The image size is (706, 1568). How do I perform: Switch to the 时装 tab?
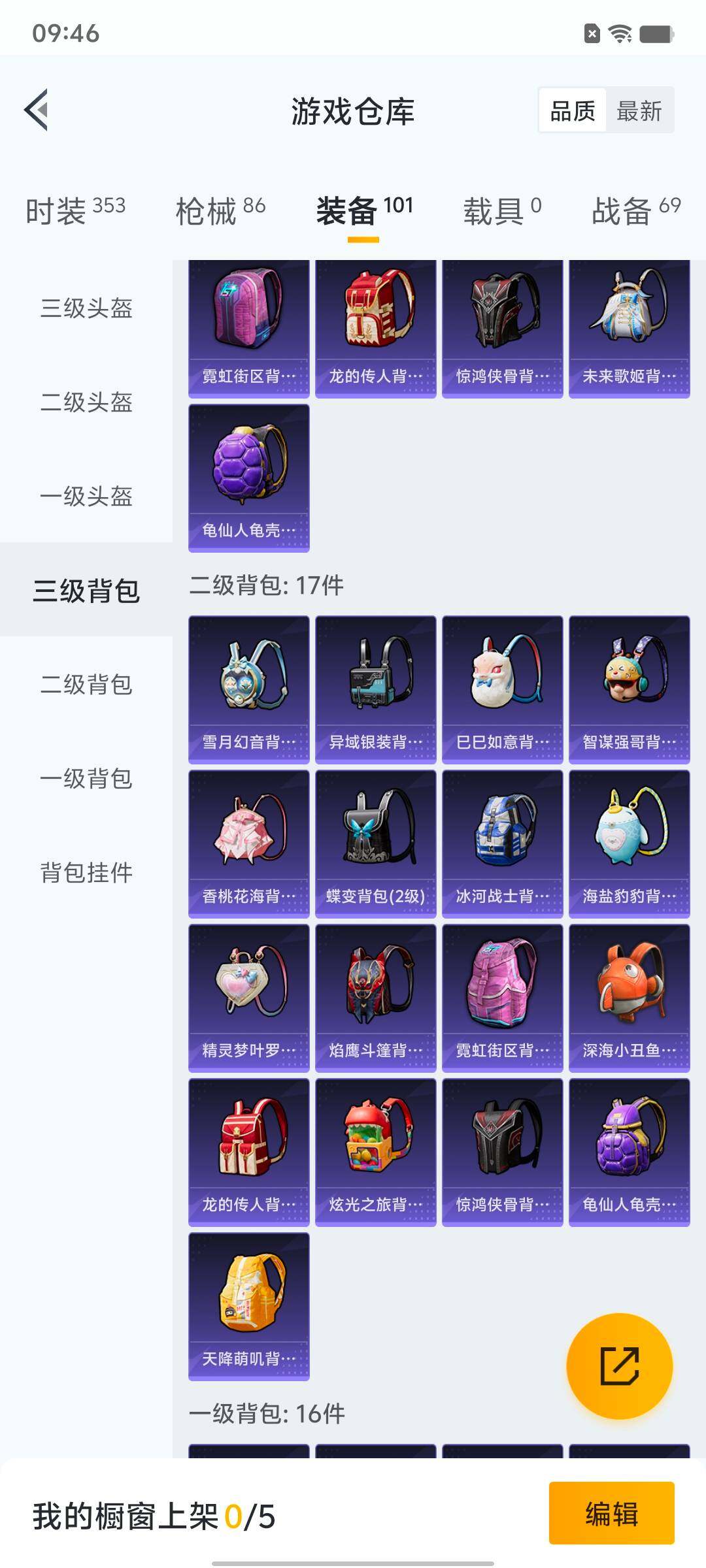pos(75,210)
